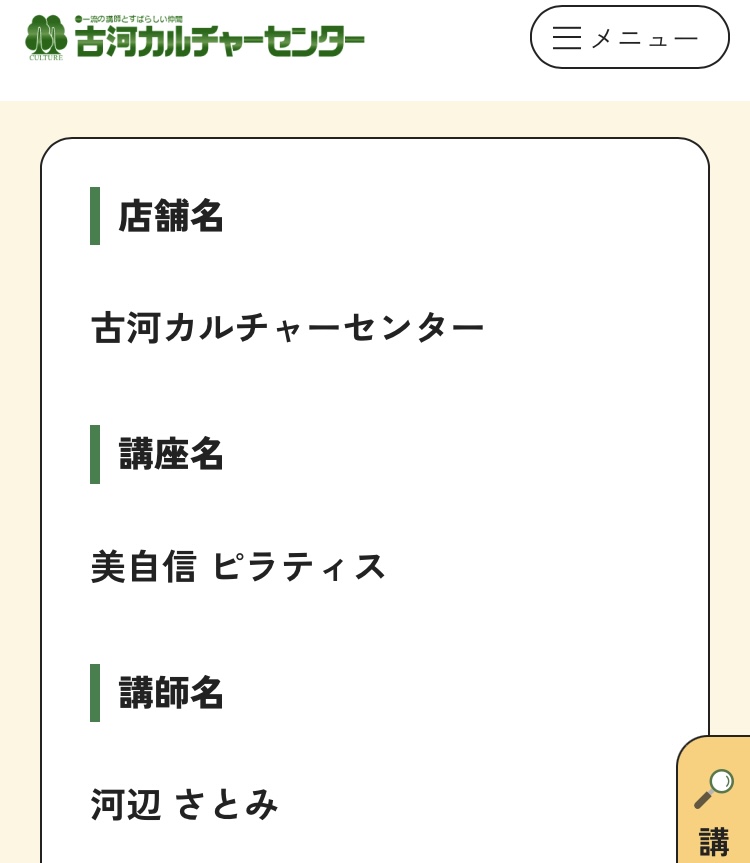Click the hamburger lines icon in メニュー button
The image size is (750, 863).
[567, 37]
